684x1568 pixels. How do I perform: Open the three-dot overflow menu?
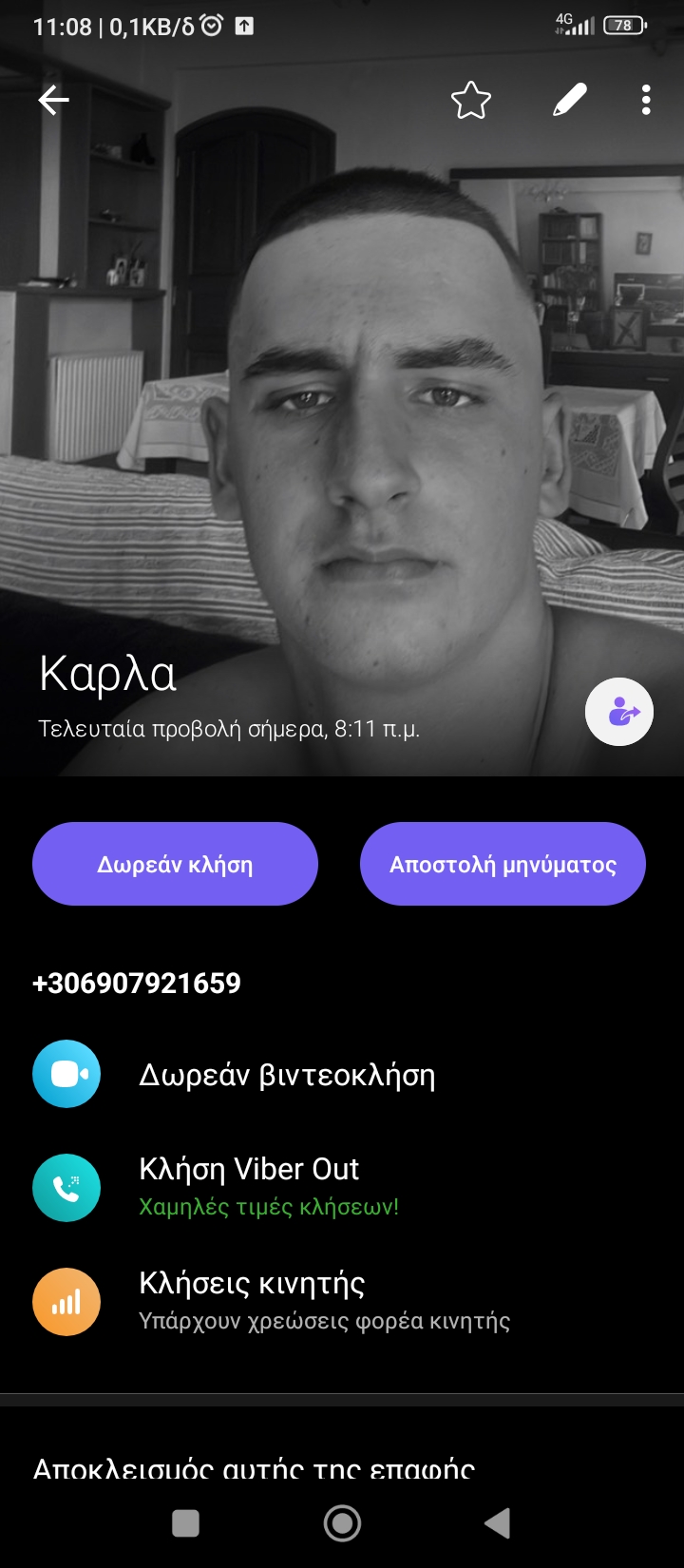click(x=646, y=100)
